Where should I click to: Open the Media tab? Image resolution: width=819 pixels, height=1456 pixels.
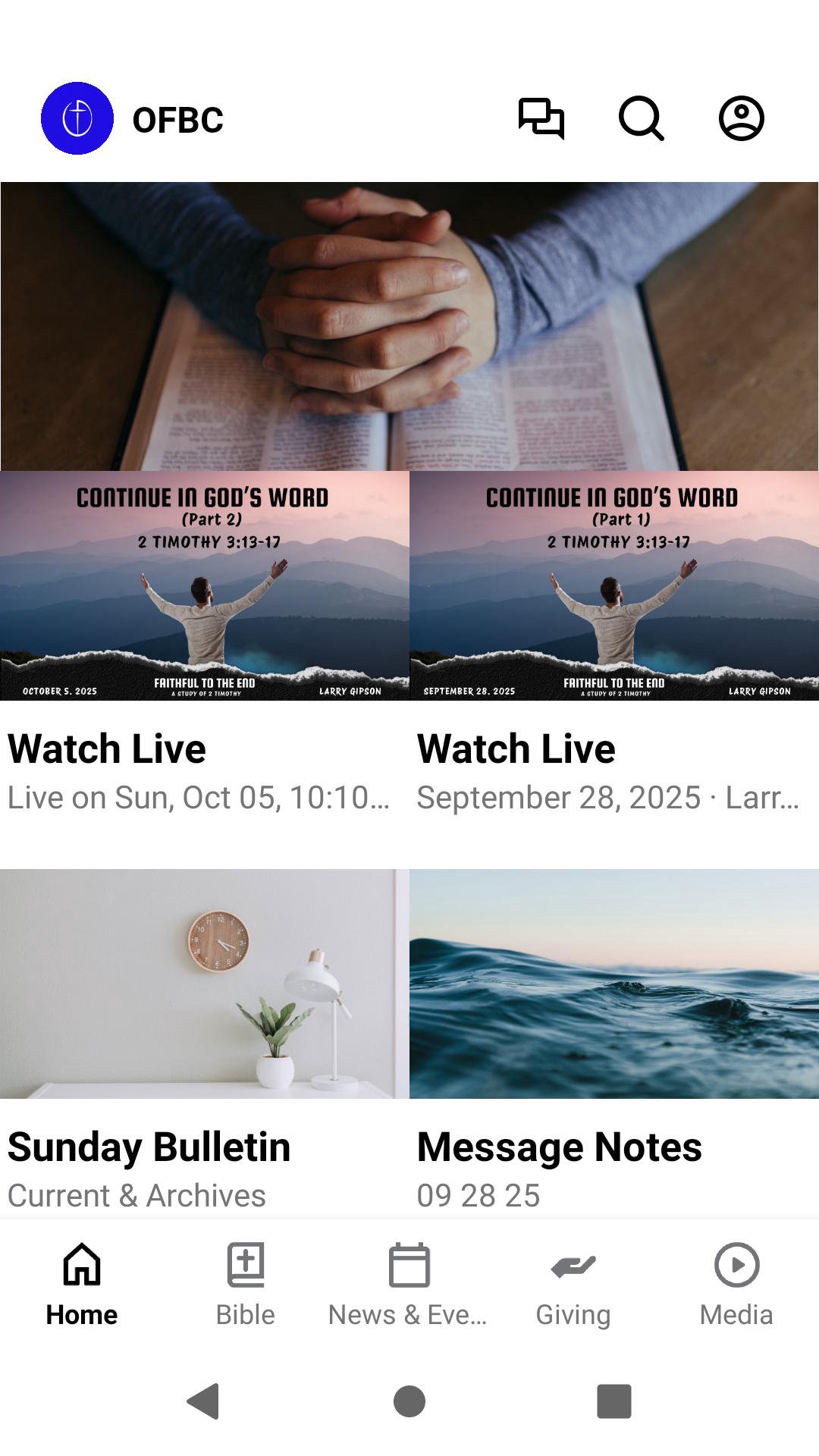point(736,1282)
